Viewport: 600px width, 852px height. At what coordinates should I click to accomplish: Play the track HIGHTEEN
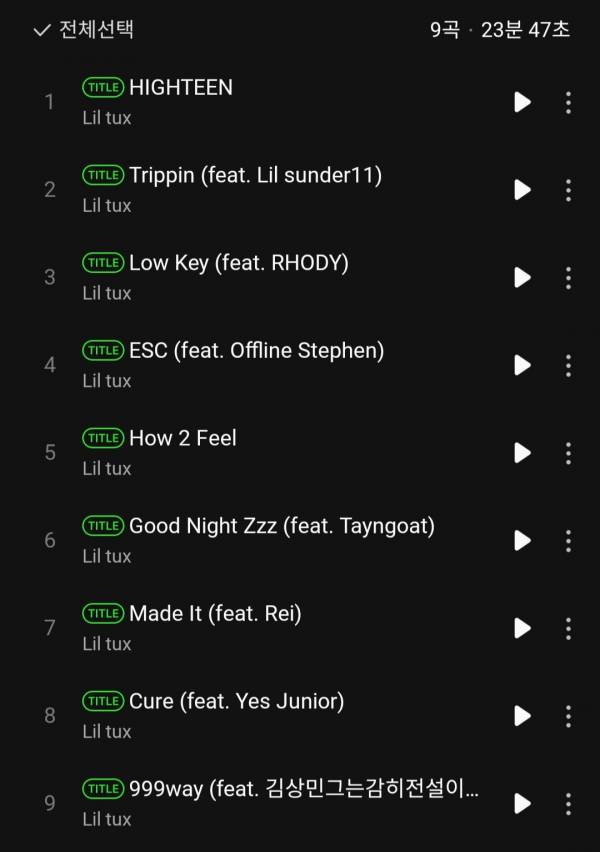click(522, 102)
